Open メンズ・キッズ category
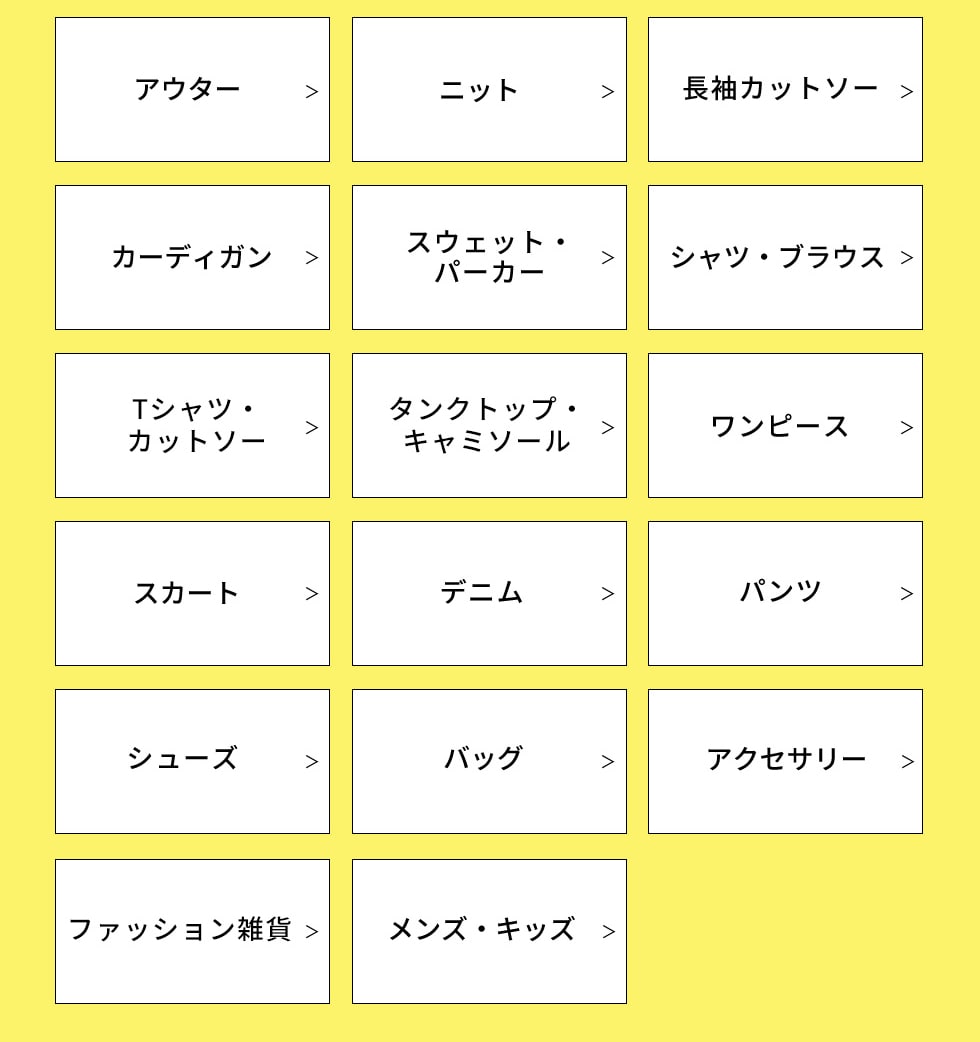980x1042 pixels. click(489, 932)
